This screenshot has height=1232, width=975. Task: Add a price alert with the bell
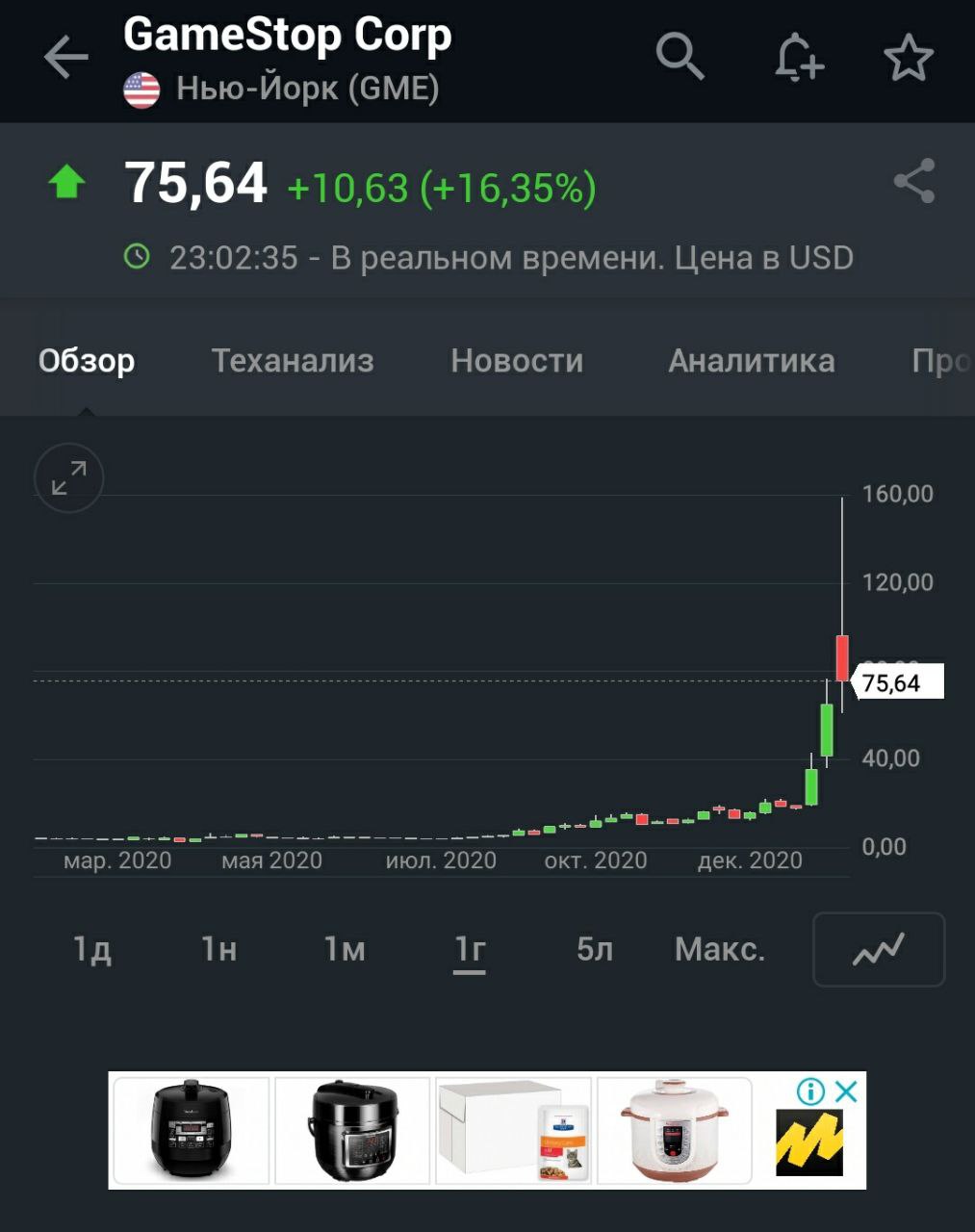coord(799,58)
